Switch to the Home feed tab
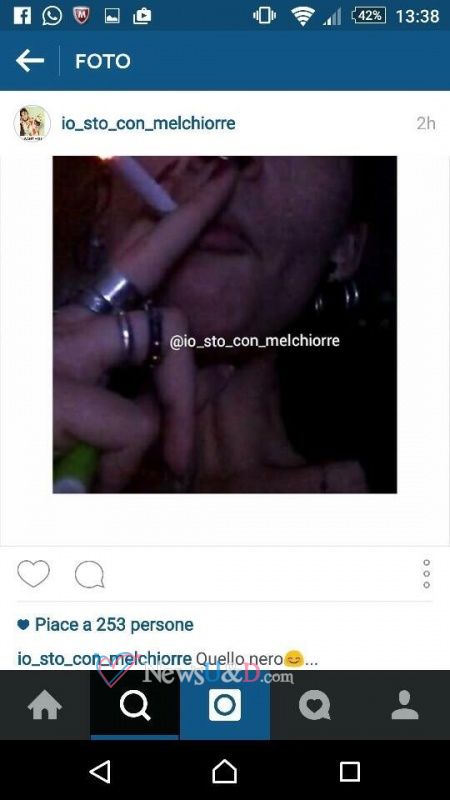 pos(45,705)
